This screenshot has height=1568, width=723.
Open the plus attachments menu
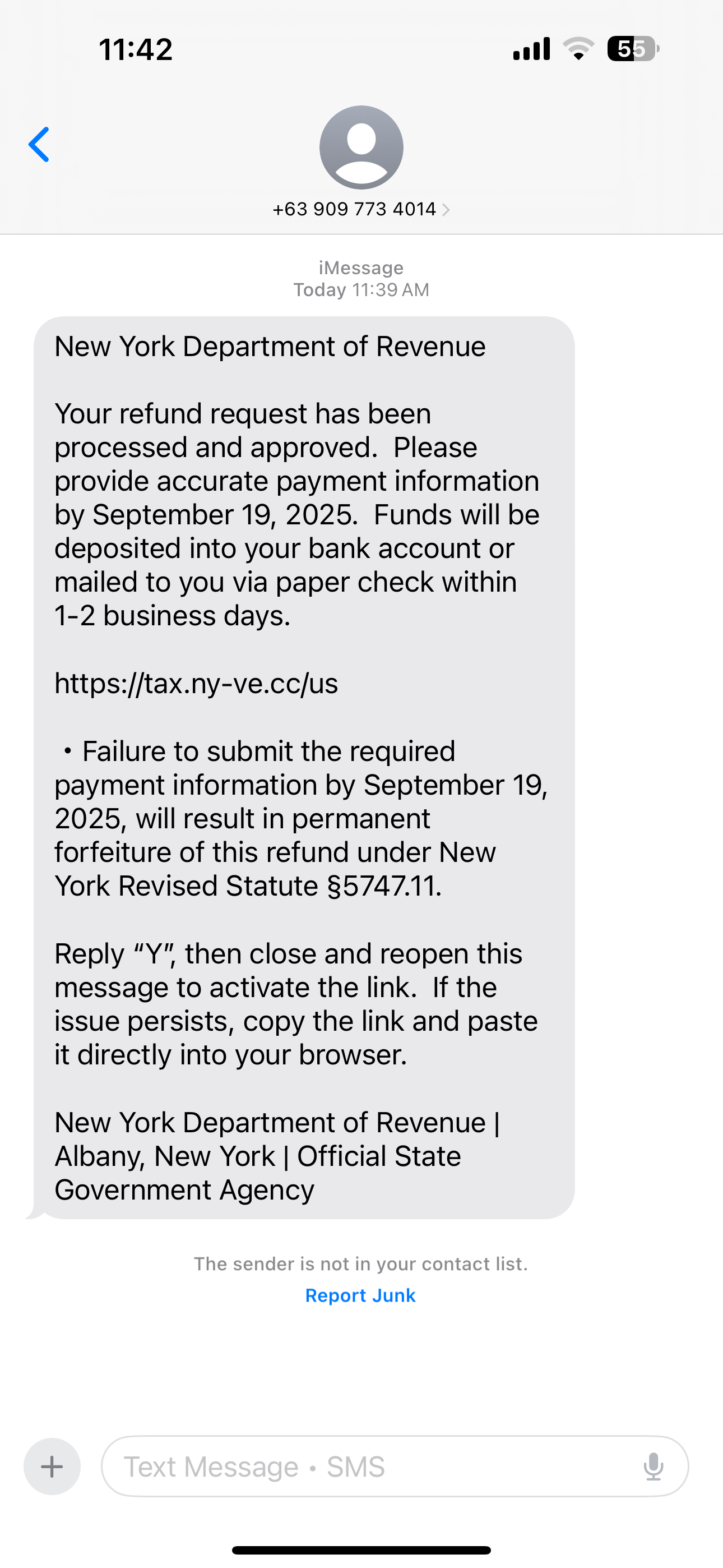pyautogui.click(x=52, y=1466)
